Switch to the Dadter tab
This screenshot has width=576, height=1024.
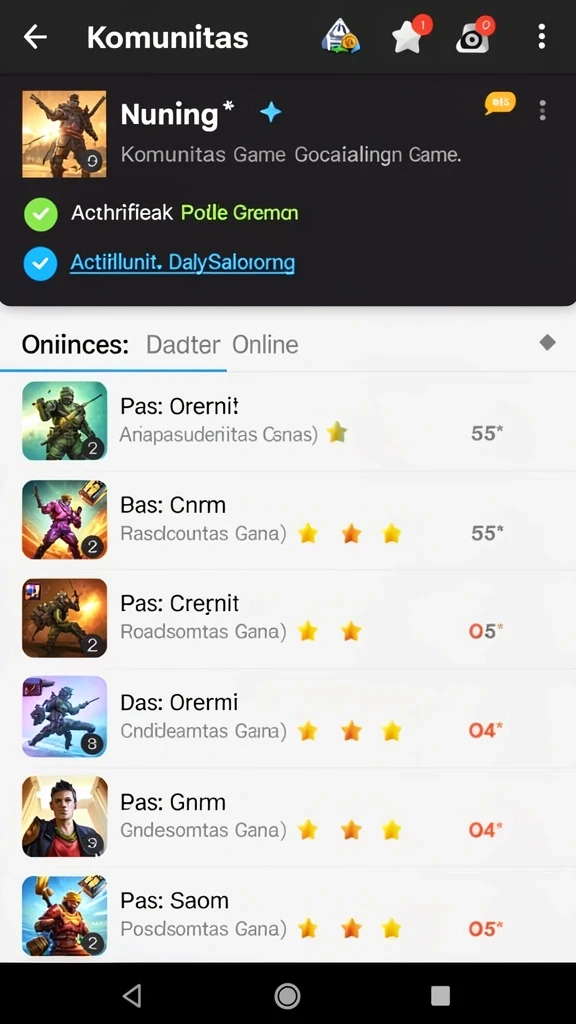(183, 344)
